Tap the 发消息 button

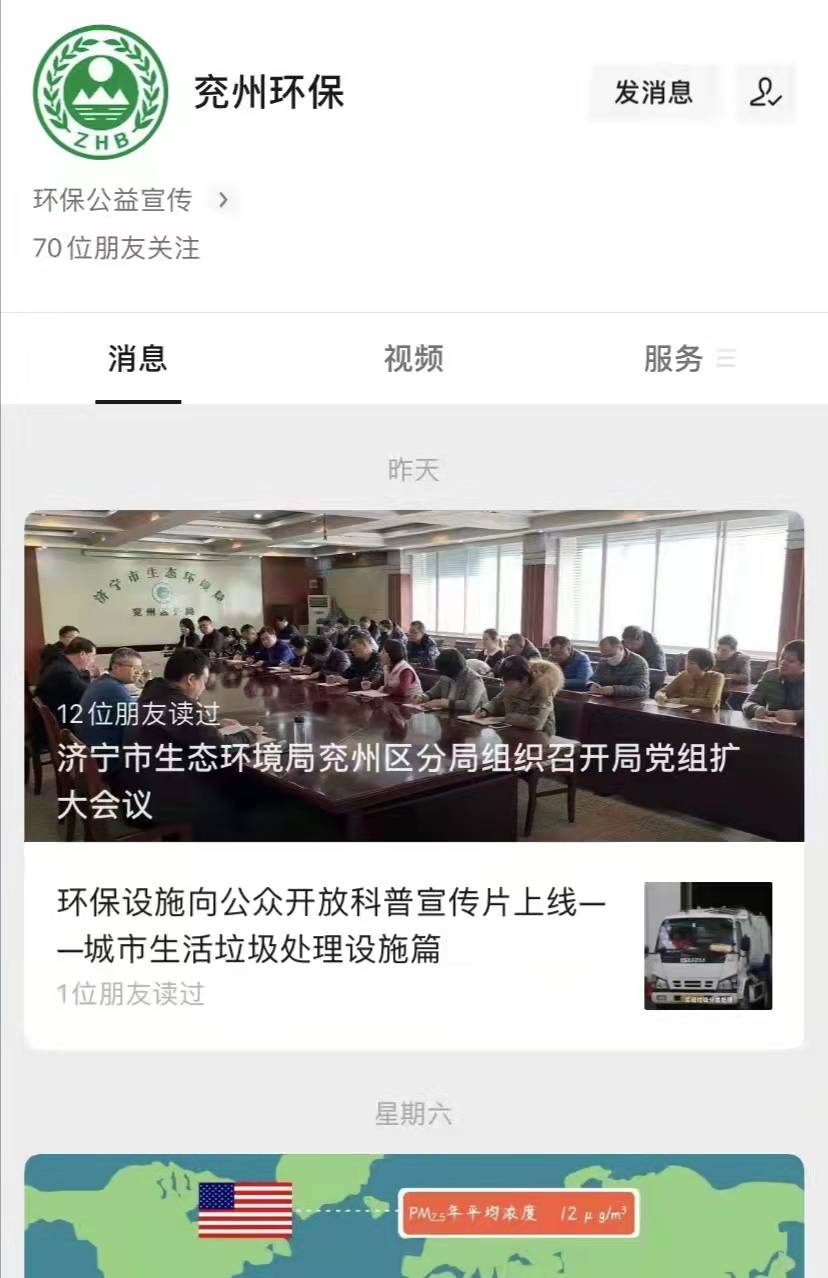click(653, 93)
